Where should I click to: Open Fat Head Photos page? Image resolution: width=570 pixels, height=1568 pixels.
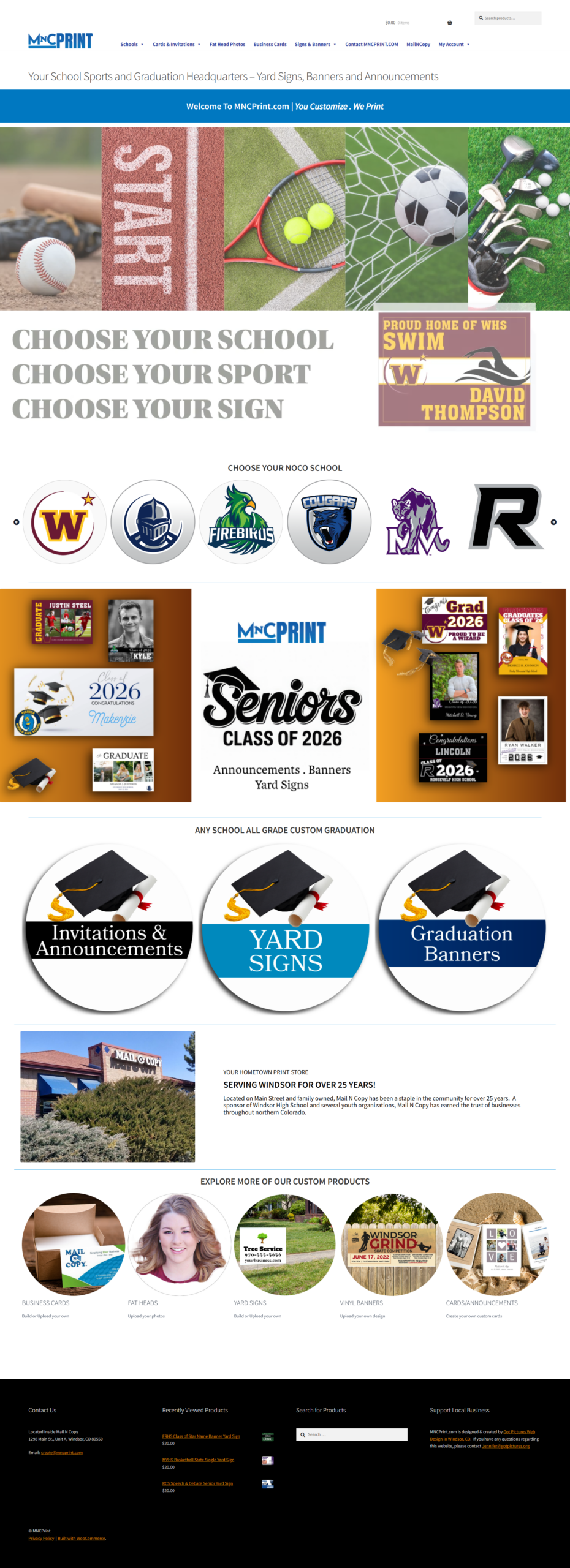tap(227, 45)
